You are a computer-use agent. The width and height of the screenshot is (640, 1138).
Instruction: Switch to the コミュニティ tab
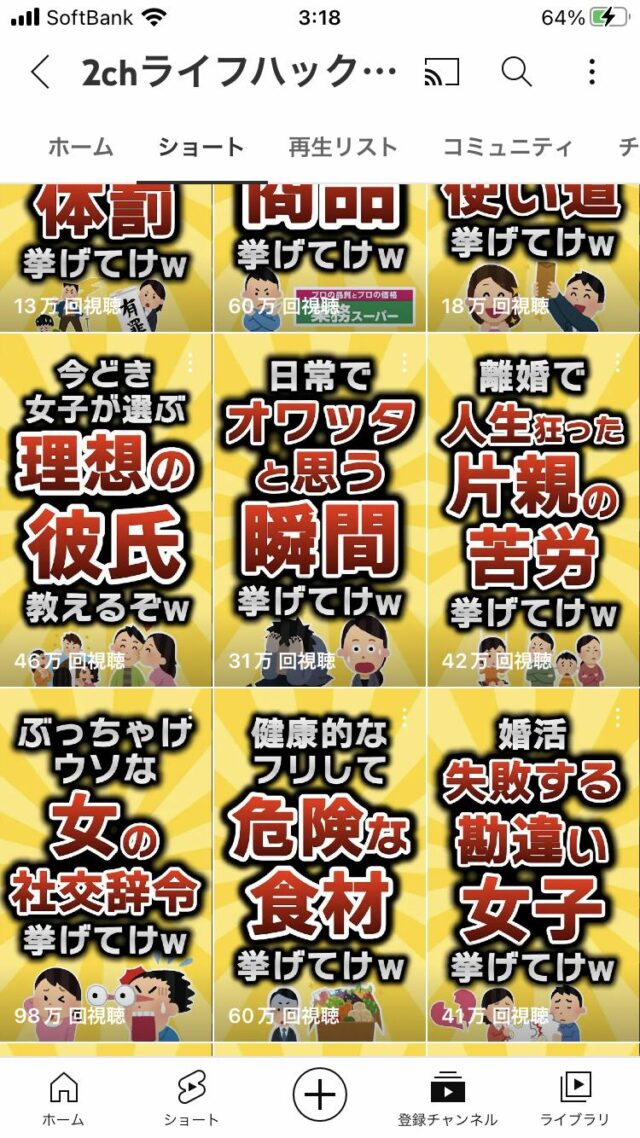[x=507, y=147]
